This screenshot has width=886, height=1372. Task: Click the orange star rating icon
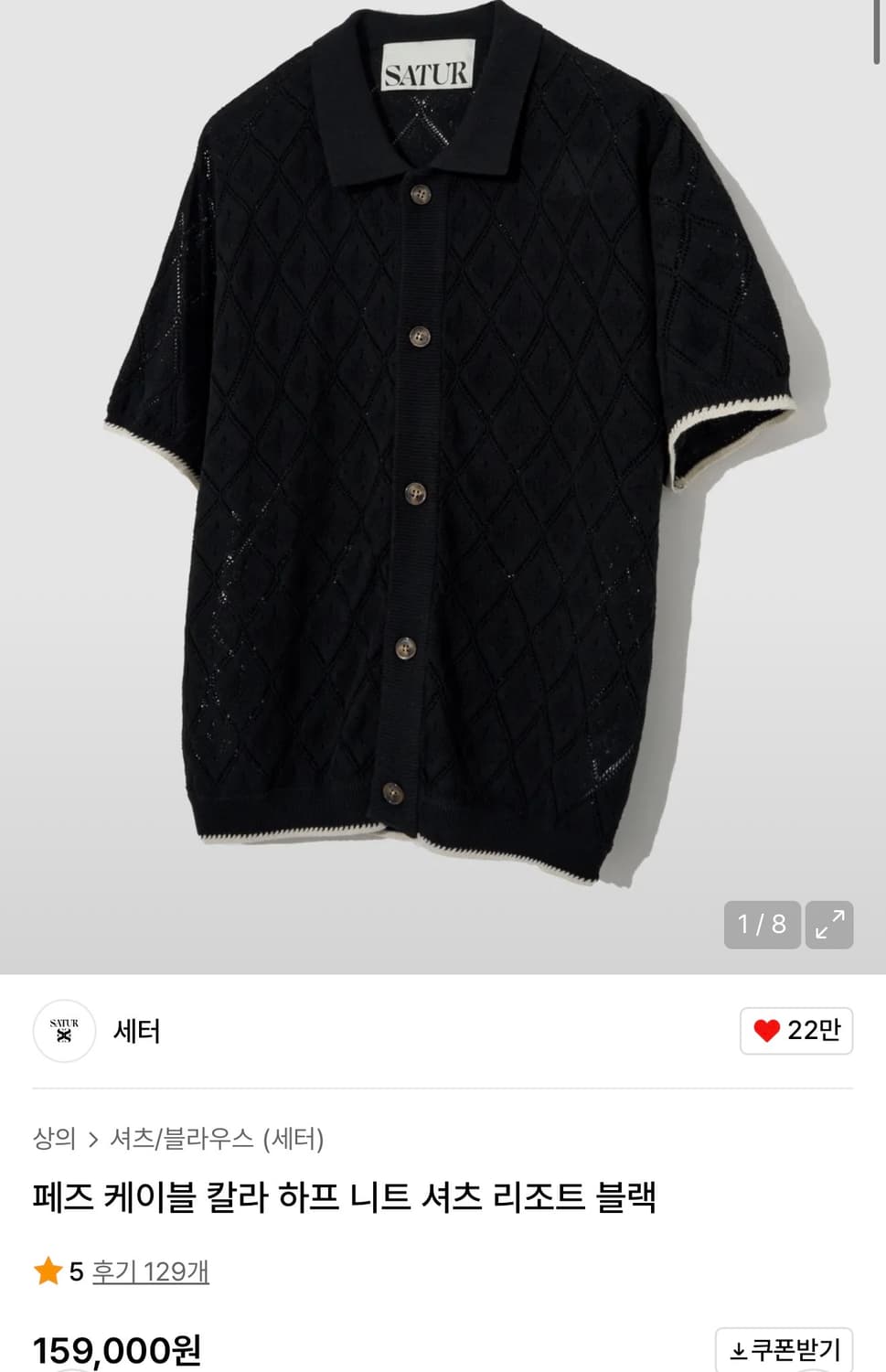[48, 1270]
